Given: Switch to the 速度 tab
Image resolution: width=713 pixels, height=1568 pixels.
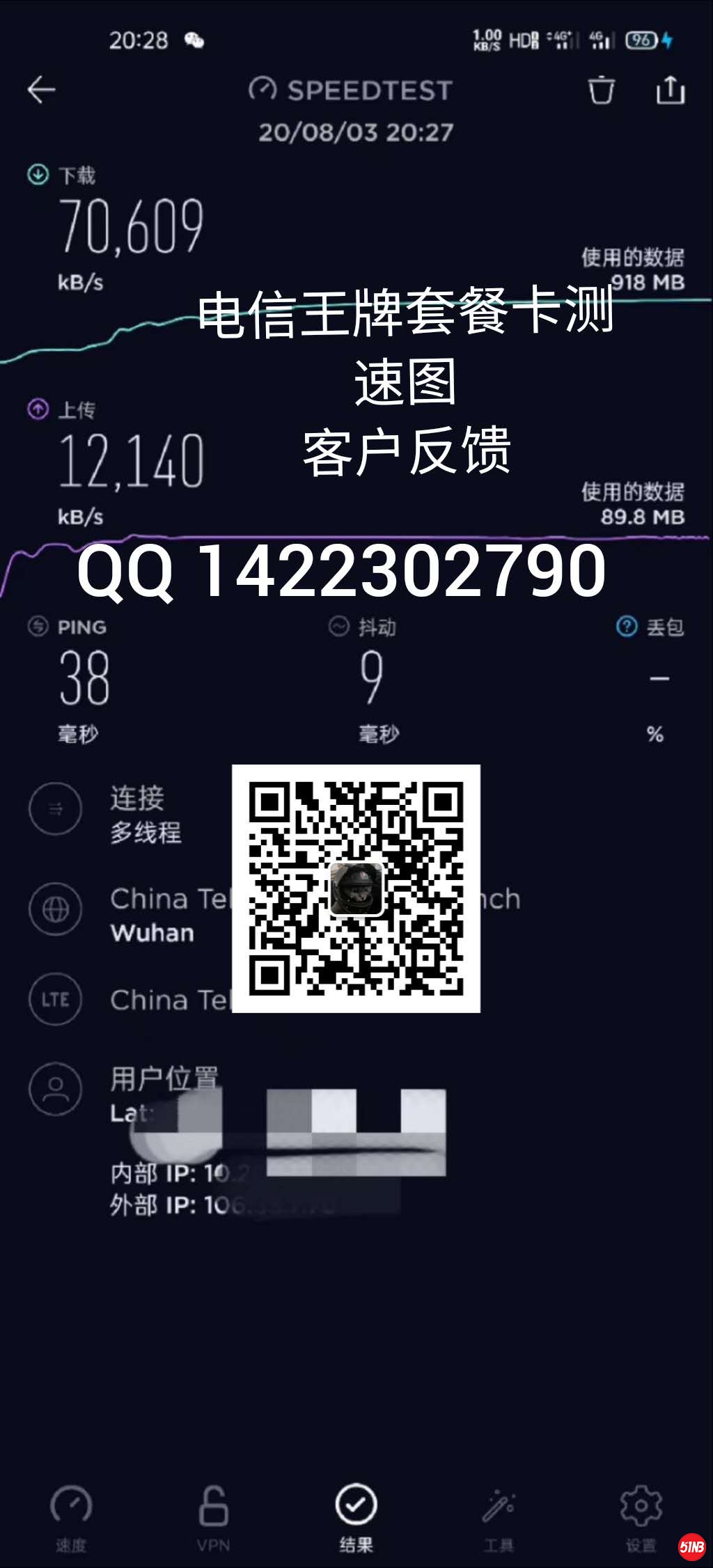Looking at the screenshot, I should 71,1518.
